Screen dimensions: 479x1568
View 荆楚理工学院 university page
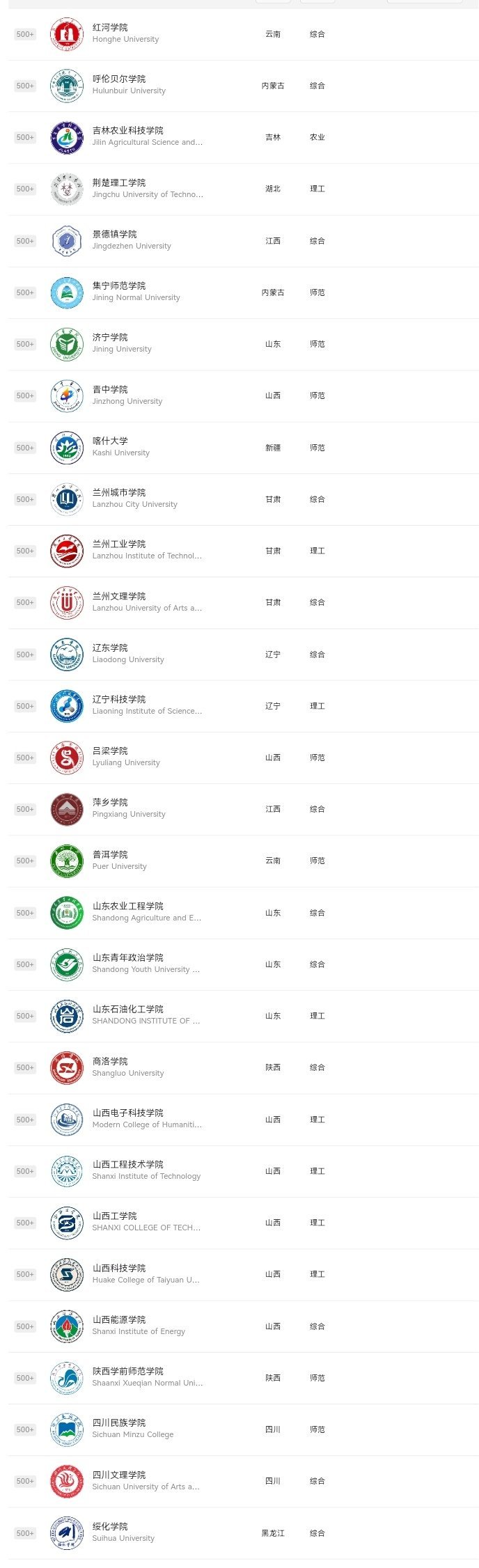tap(243, 189)
